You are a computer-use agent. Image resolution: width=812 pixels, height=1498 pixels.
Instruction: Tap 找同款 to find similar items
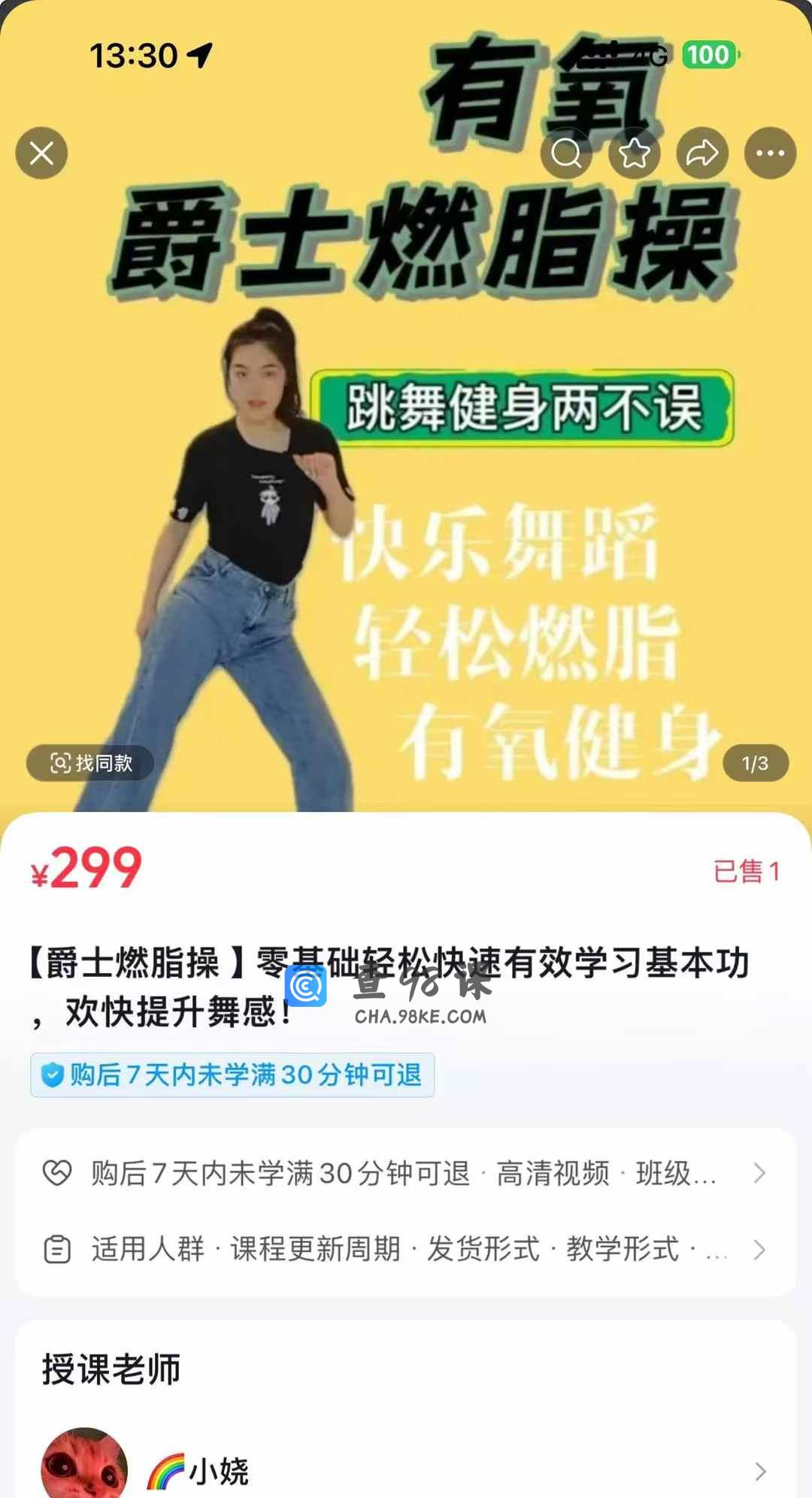90,763
